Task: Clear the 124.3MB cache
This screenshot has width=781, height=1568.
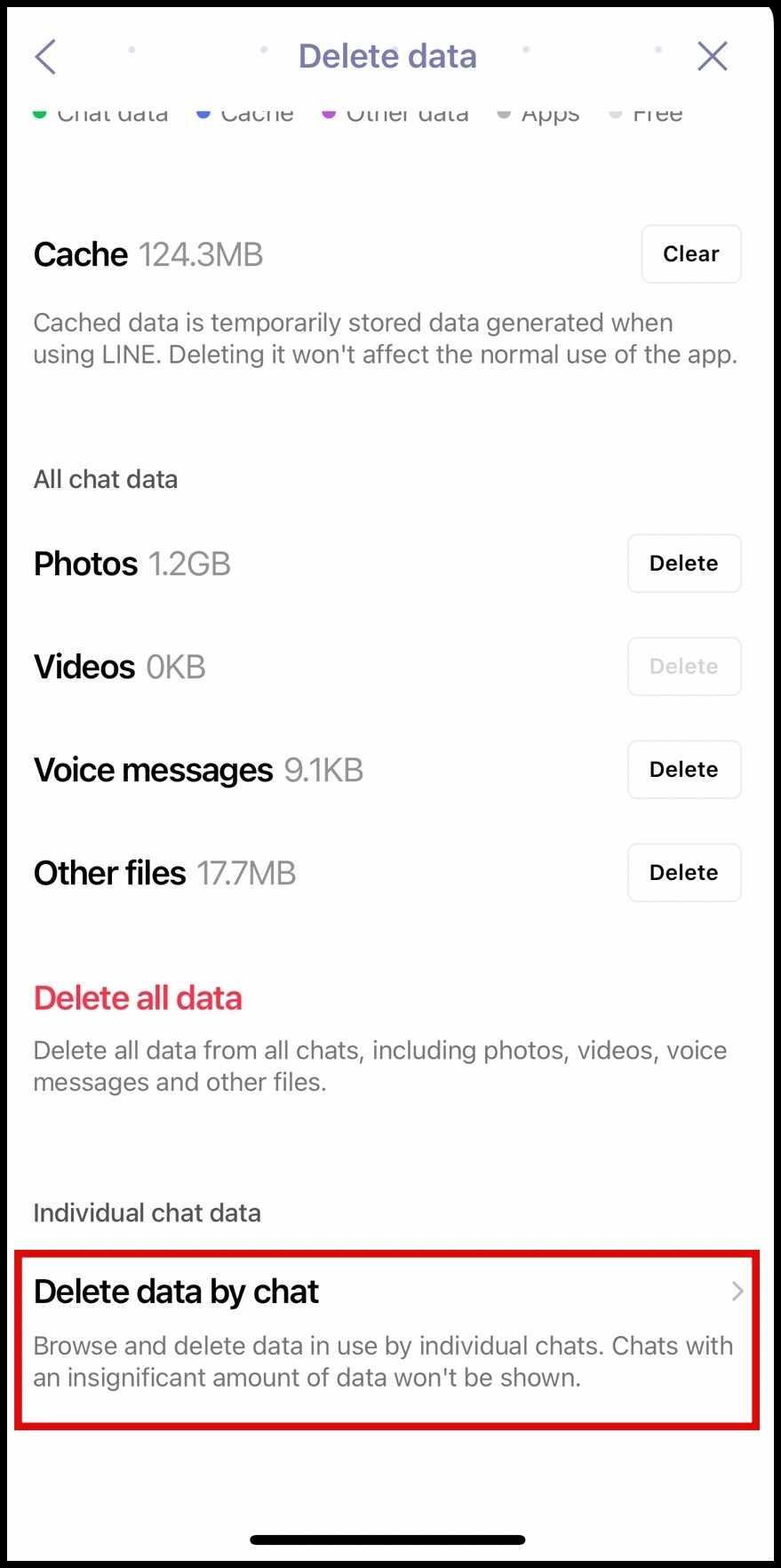Action: 691,254
